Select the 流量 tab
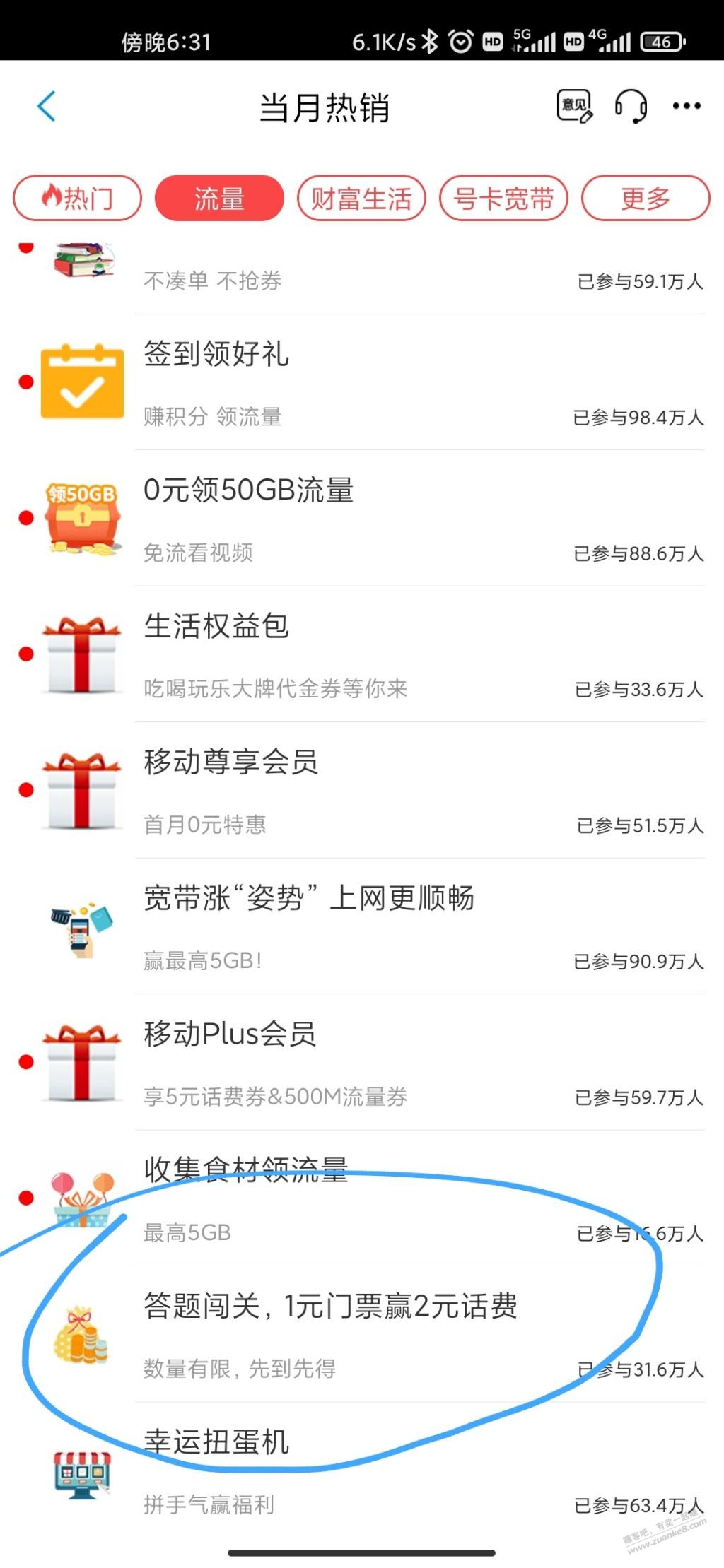This screenshot has width=724, height=1568. (219, 199)
